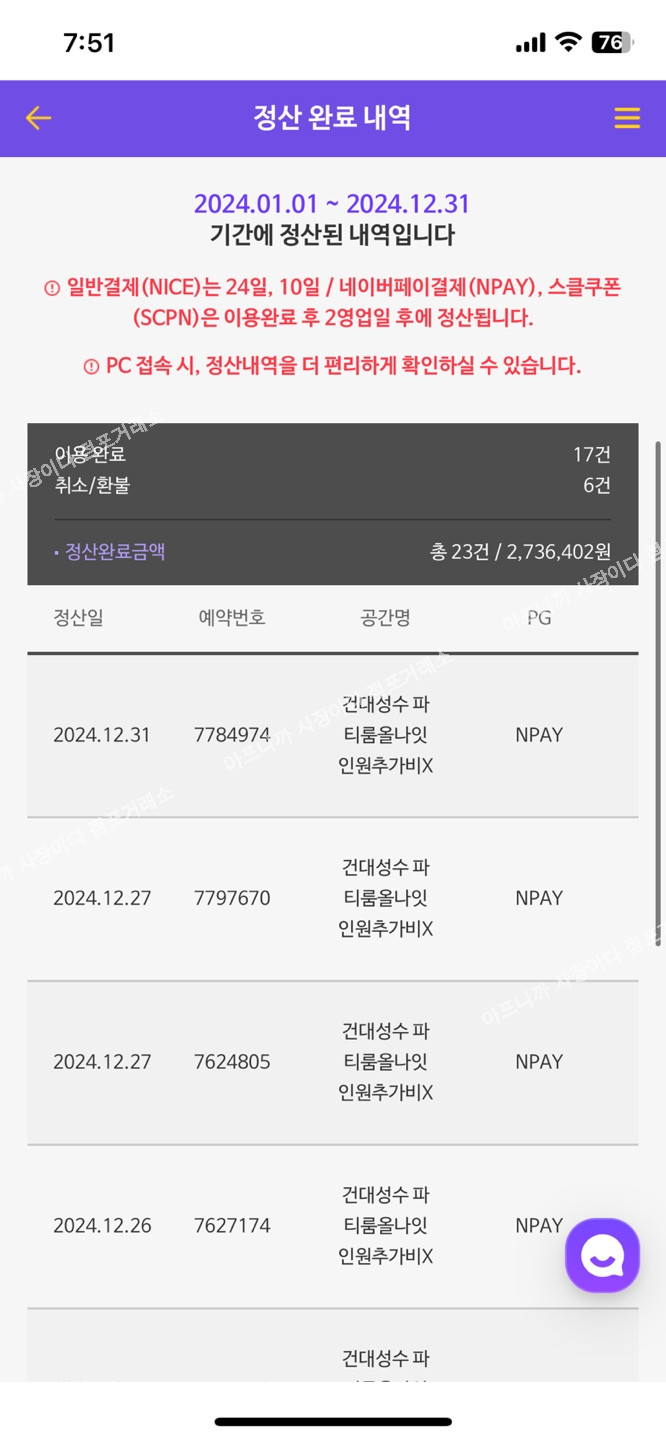
Task: Open the chat support bubble
Action: (x=602, y=1255)
